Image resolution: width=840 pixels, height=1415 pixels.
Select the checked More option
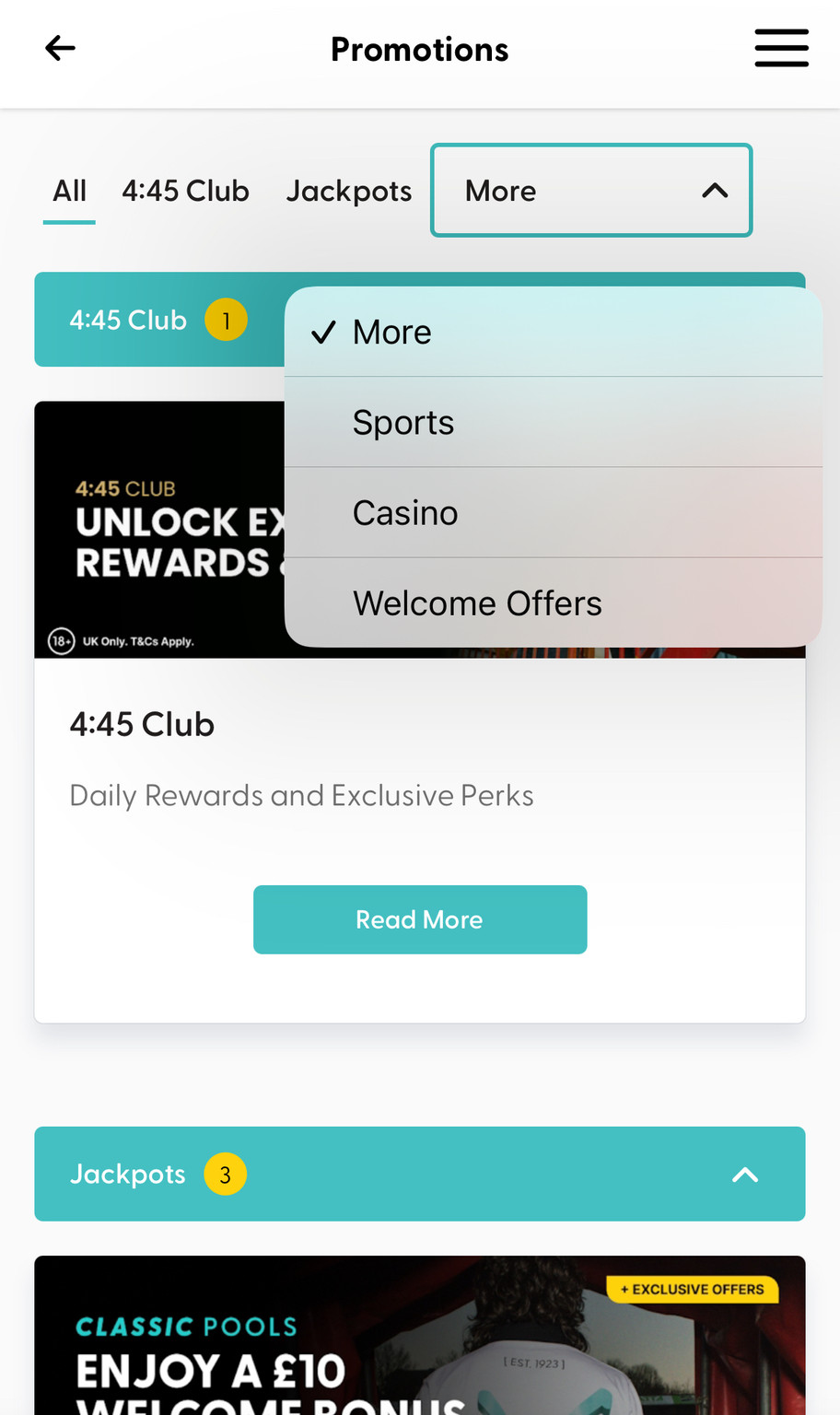tap(553, 332)
